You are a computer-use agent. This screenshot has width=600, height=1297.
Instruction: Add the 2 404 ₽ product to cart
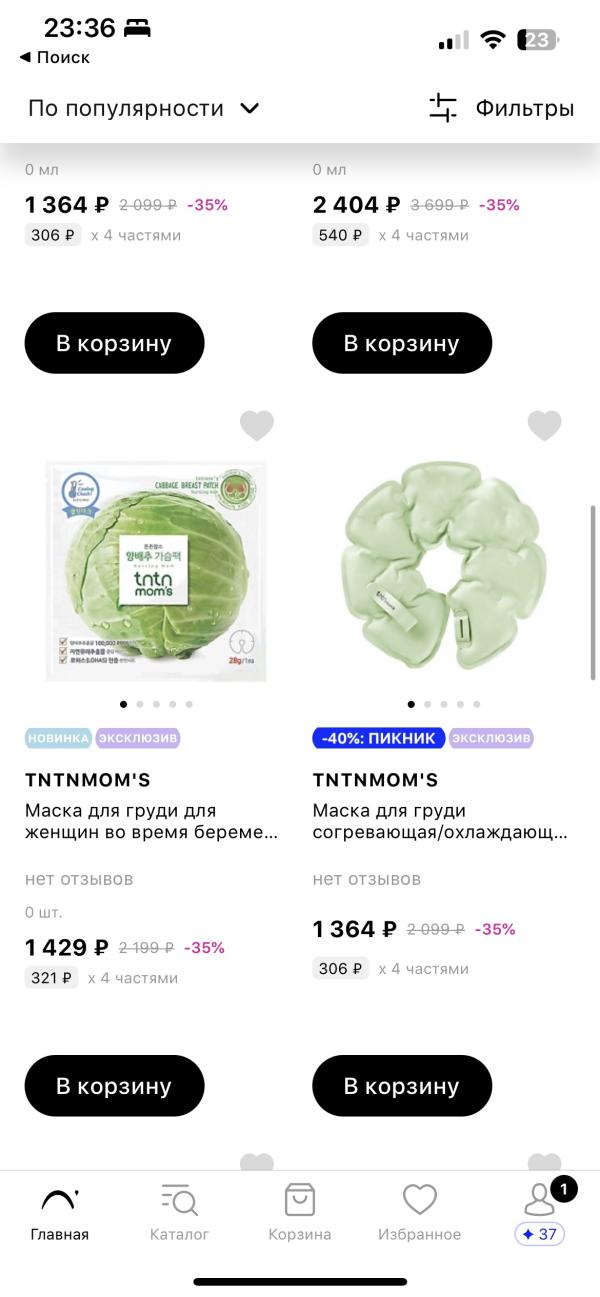pos(402,343)
